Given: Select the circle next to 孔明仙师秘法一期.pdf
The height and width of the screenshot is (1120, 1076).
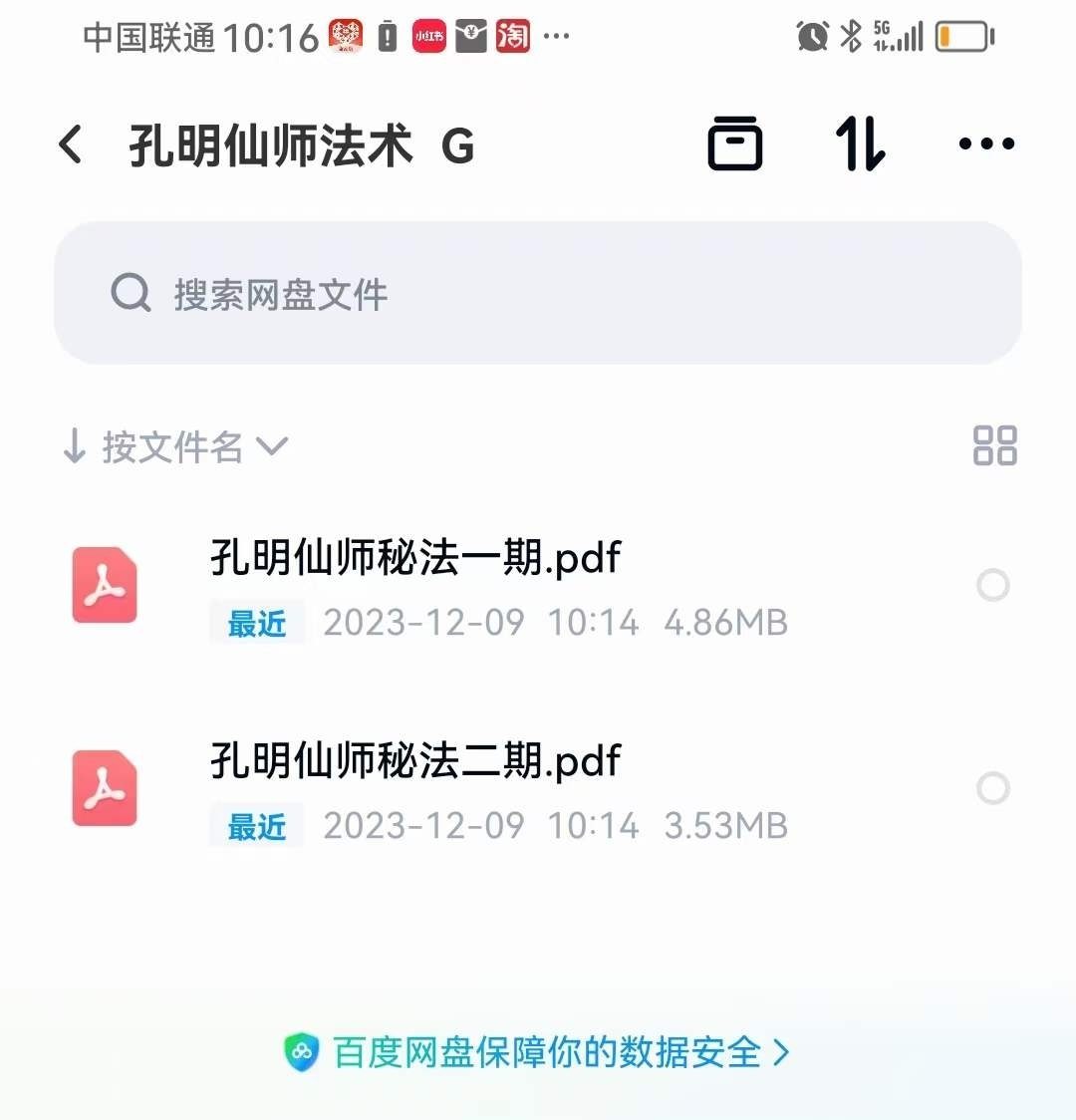Looking at the screenshot, I should click(992, 585).
